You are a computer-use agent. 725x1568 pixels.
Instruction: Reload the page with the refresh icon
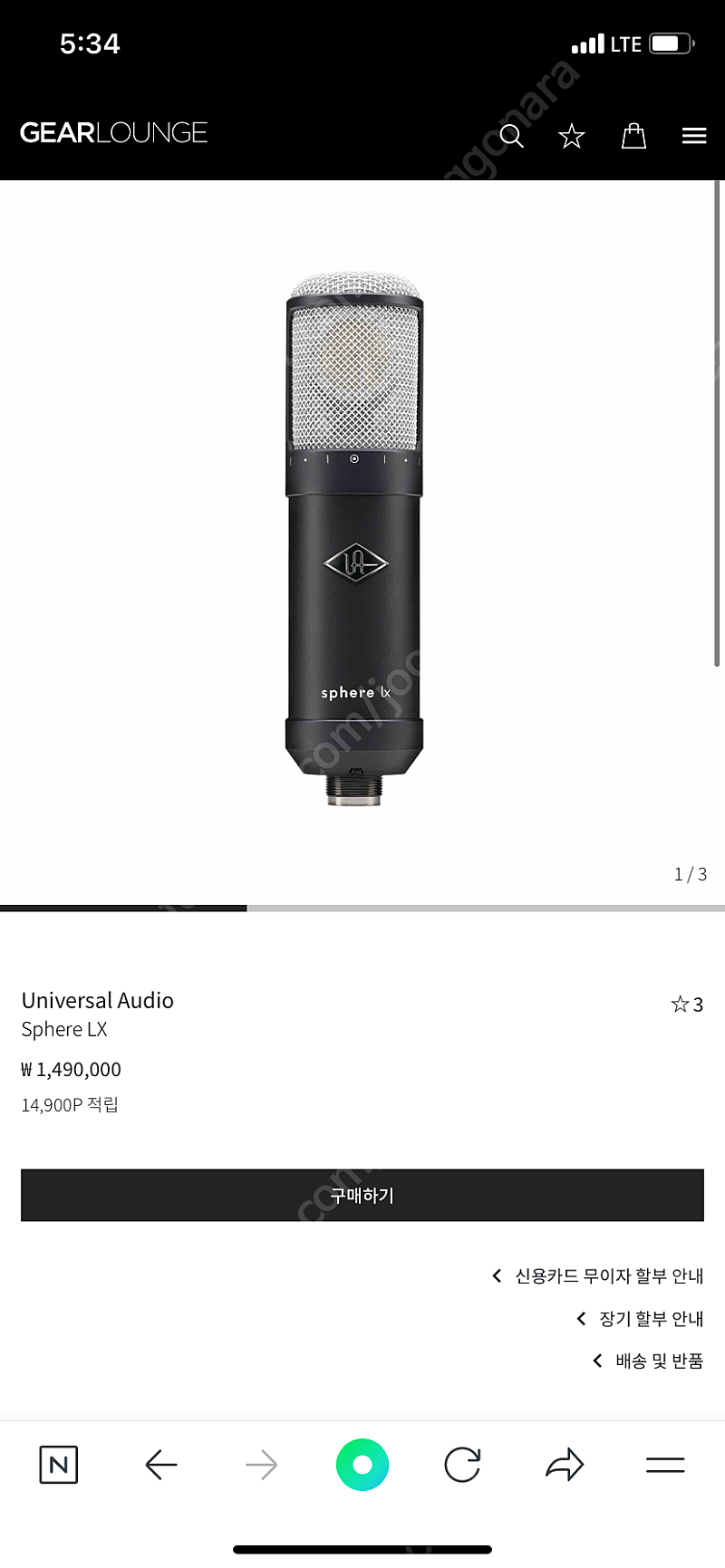(463, 1464)
